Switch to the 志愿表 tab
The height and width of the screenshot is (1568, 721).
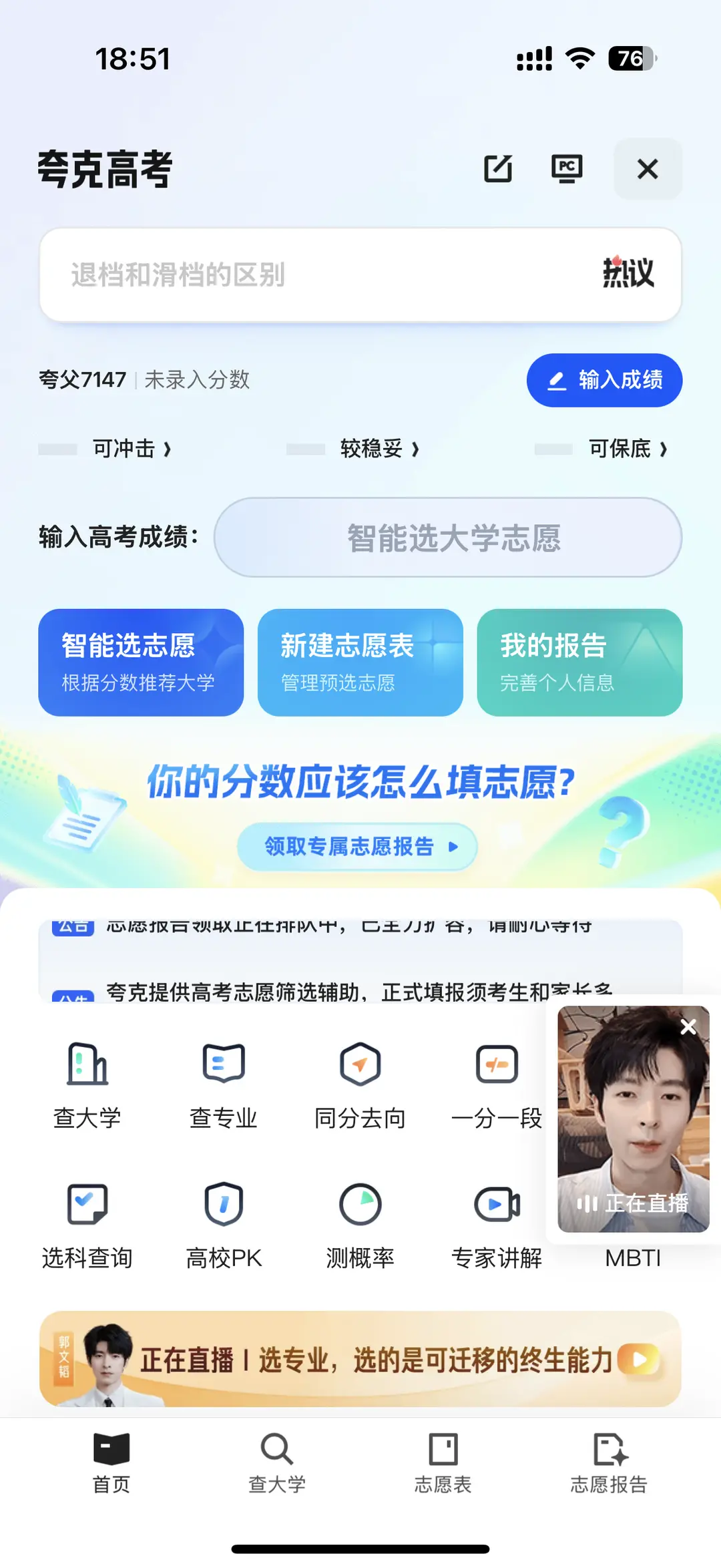tap(443, 1462)
